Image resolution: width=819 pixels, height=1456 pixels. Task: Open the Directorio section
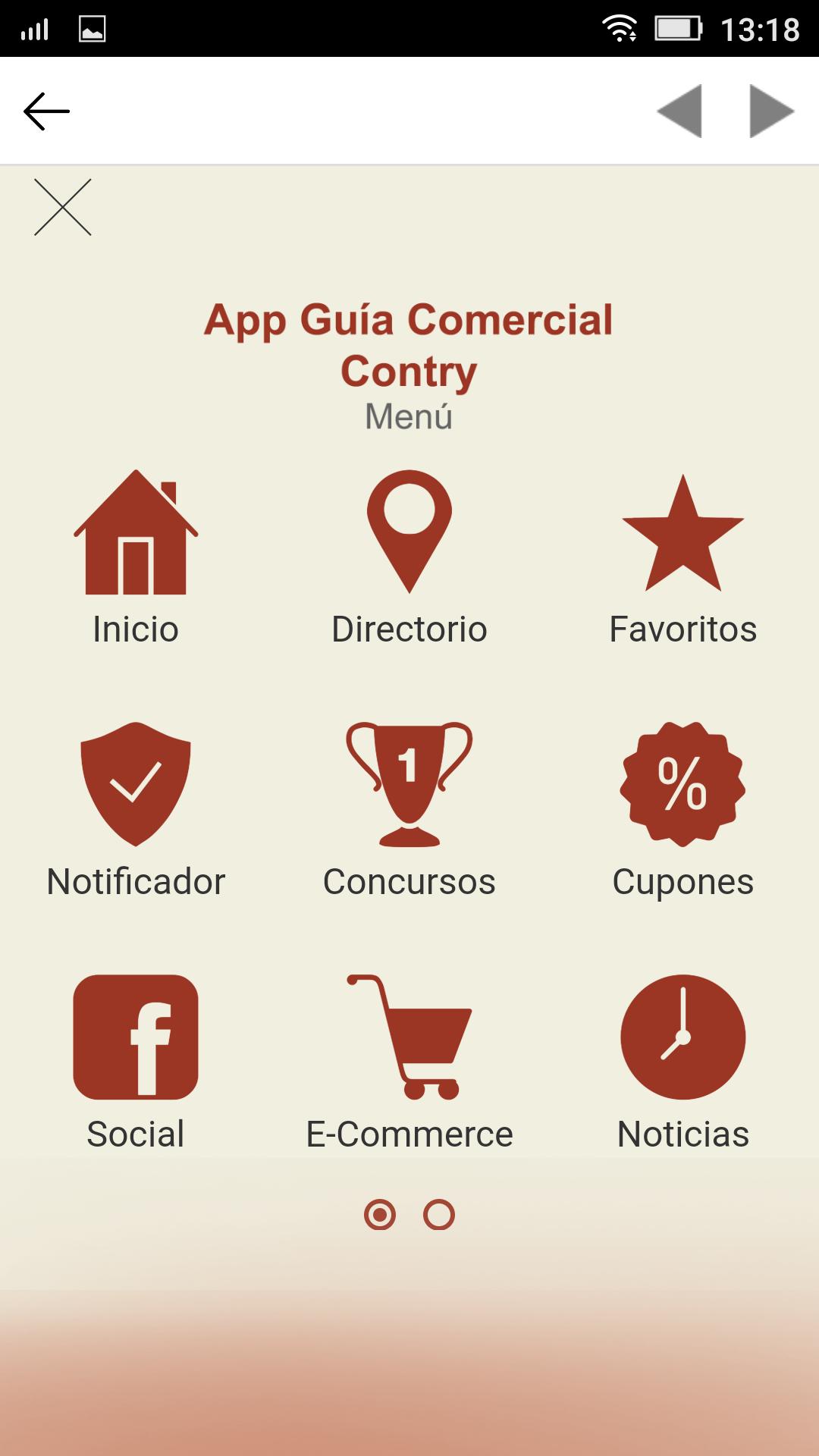point(409,558)
